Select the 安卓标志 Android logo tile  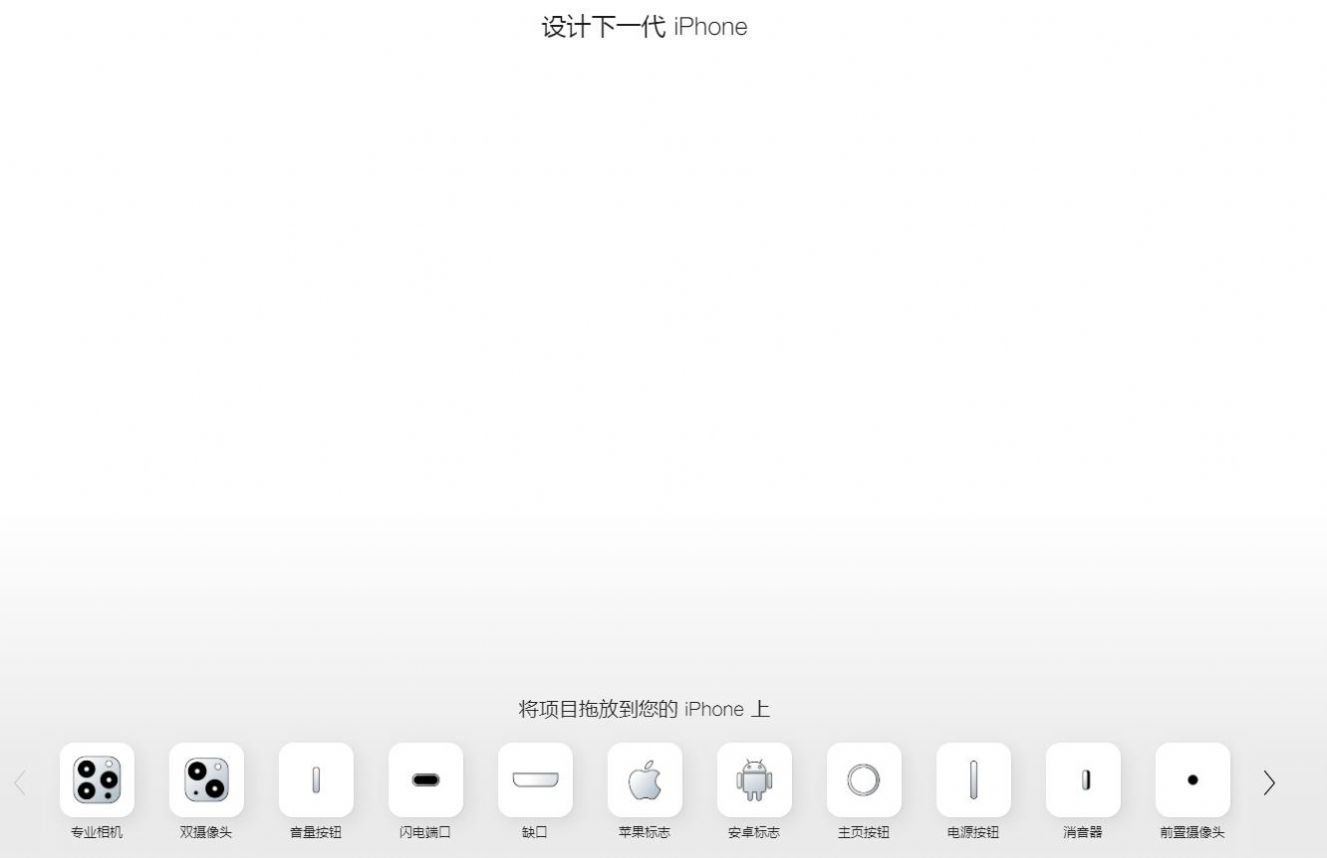[x=754, y=780]
